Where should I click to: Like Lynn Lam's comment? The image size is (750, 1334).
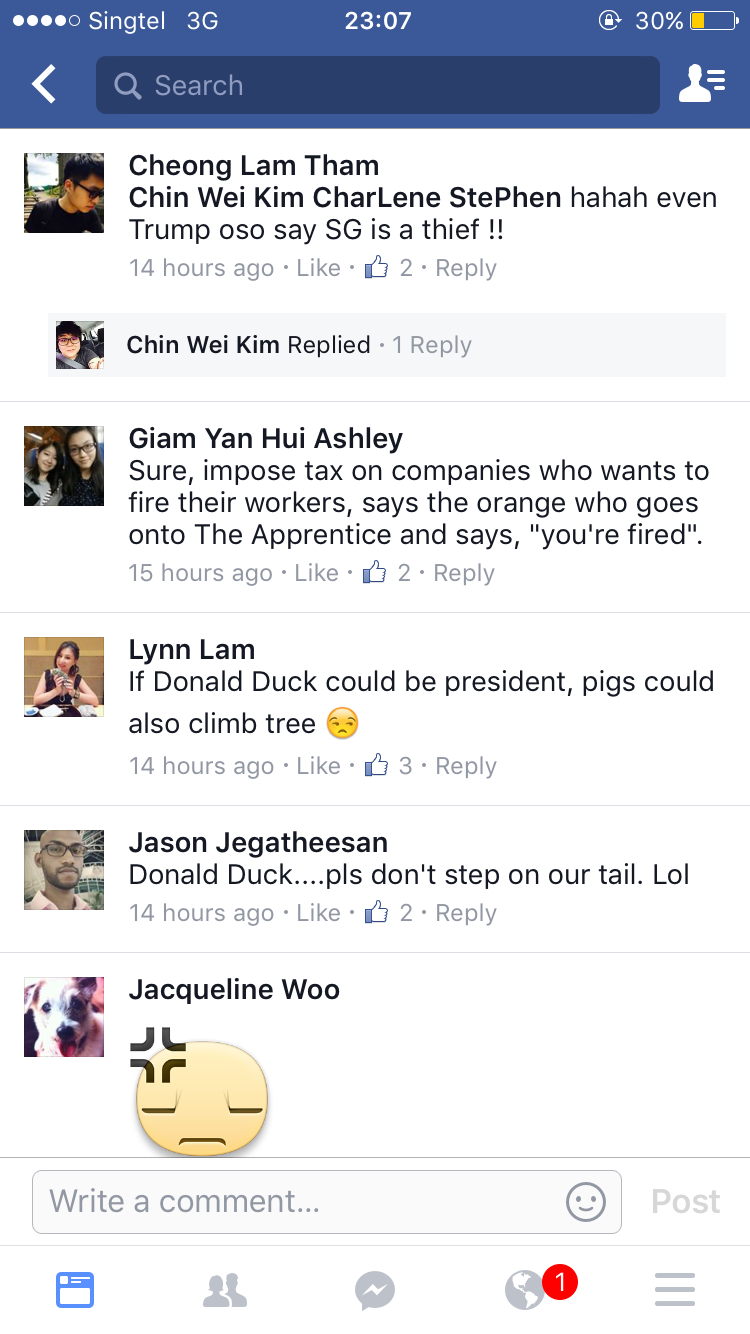[318, 766]
